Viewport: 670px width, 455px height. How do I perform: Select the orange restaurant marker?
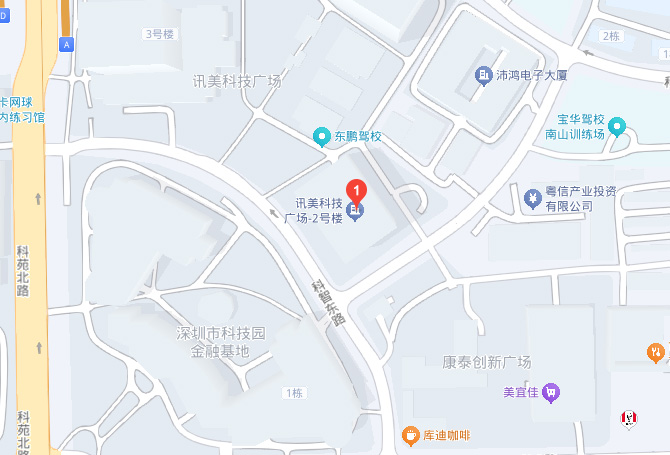pyautogui.click(x=655, y=351)
